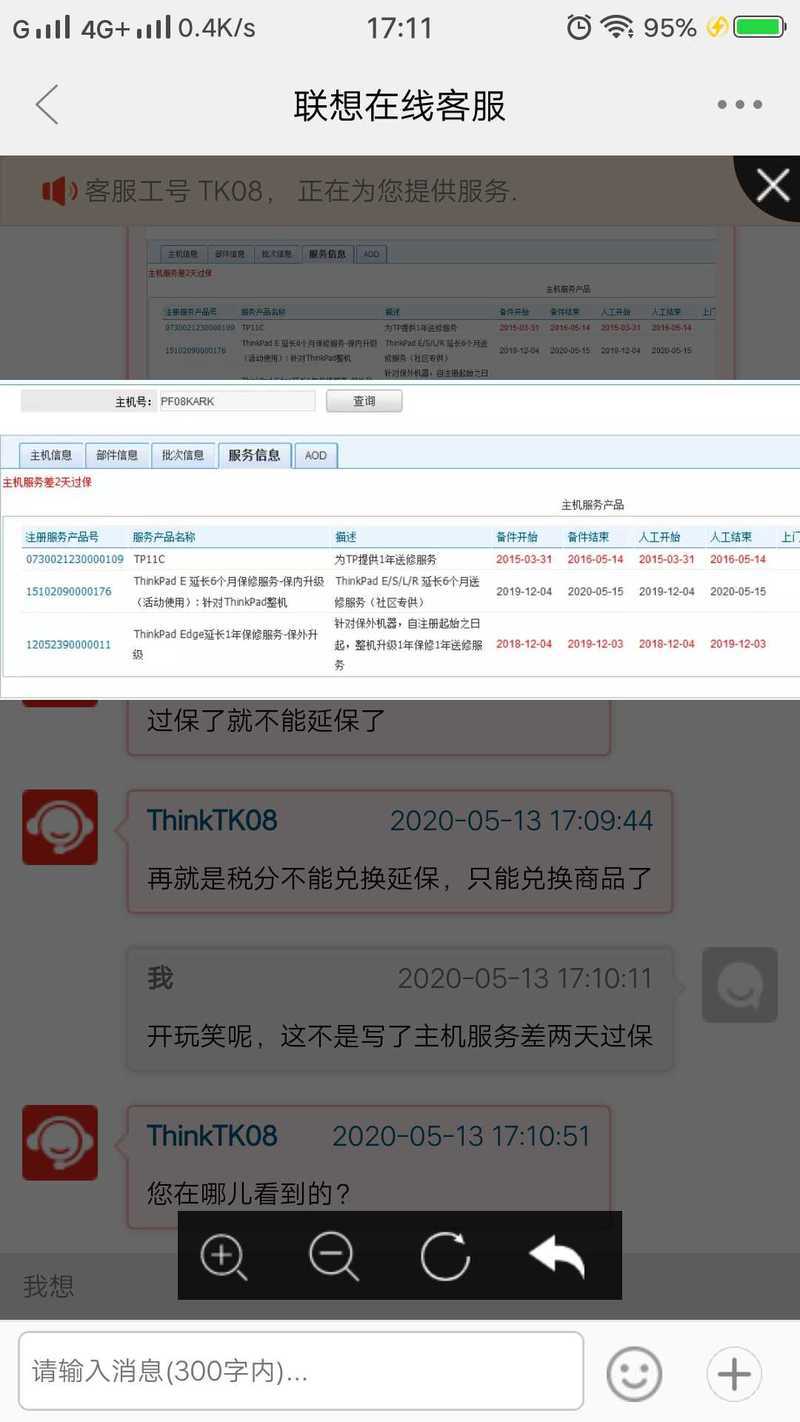Tap the return arrow in image toolbar

tap(557, 1256)
